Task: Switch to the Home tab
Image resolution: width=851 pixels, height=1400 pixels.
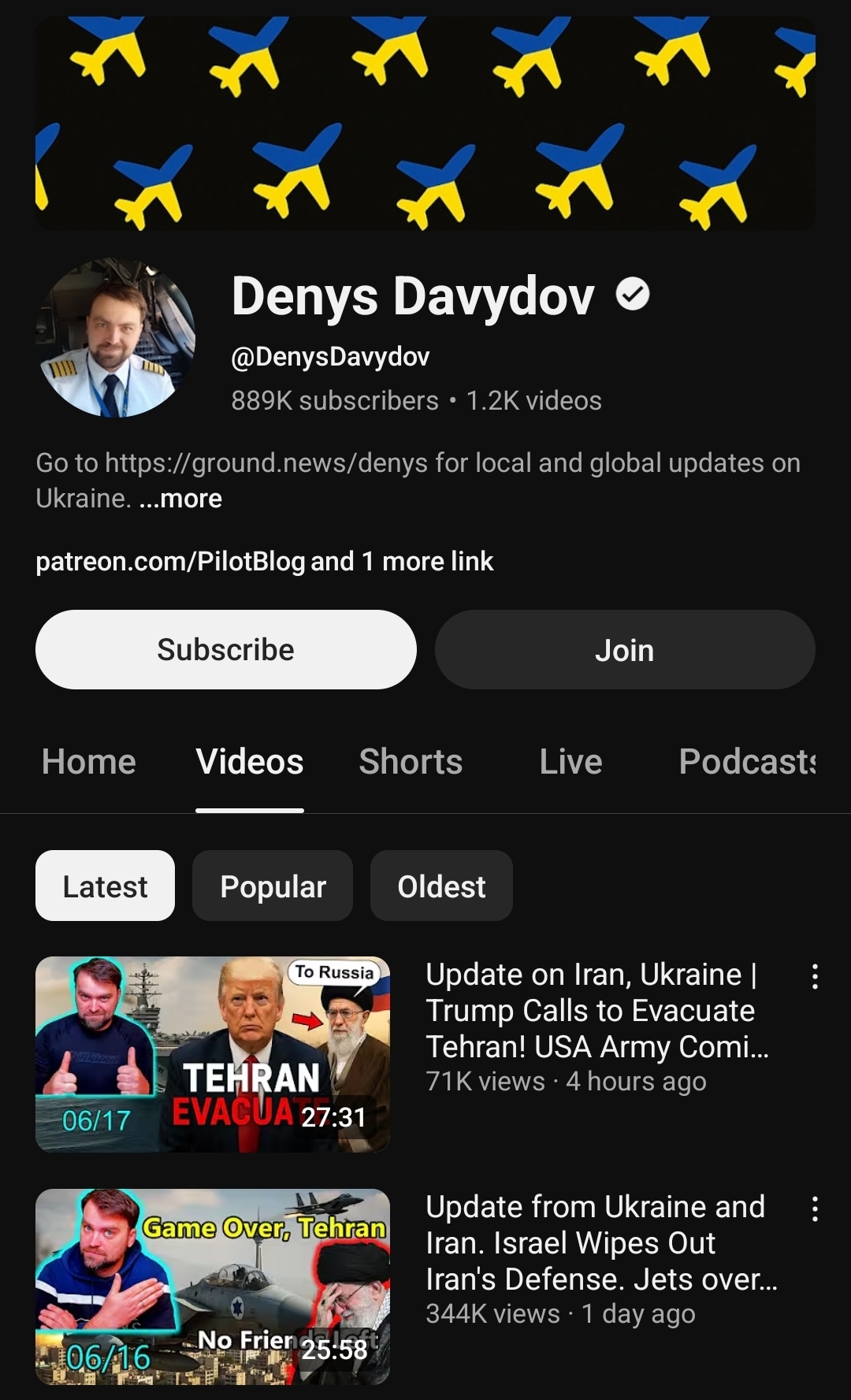Action: tap(89, 762)
